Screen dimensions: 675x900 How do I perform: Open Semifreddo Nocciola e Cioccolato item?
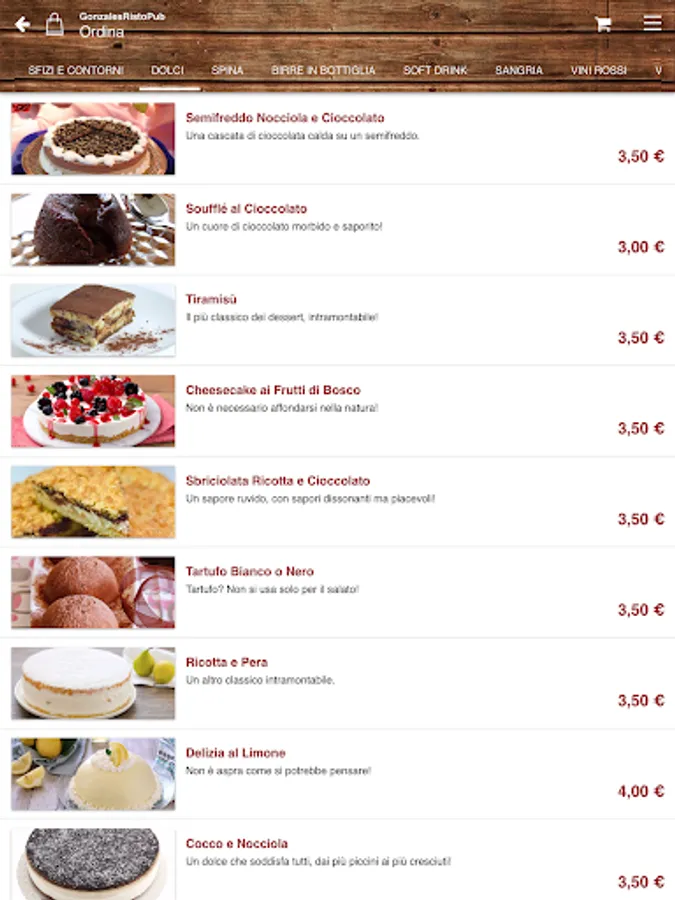click(337, 138)
